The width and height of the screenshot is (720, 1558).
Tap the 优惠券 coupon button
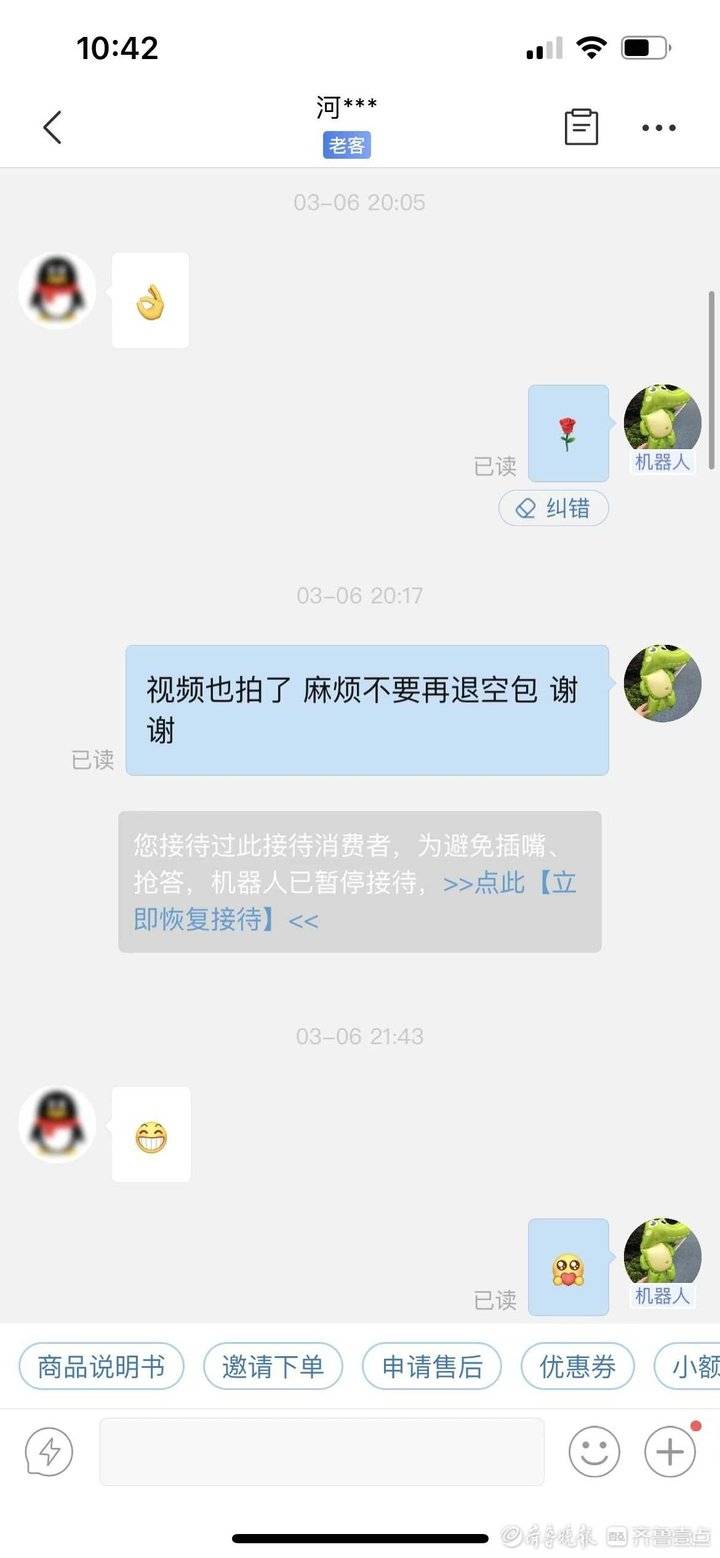[578, 1366]
